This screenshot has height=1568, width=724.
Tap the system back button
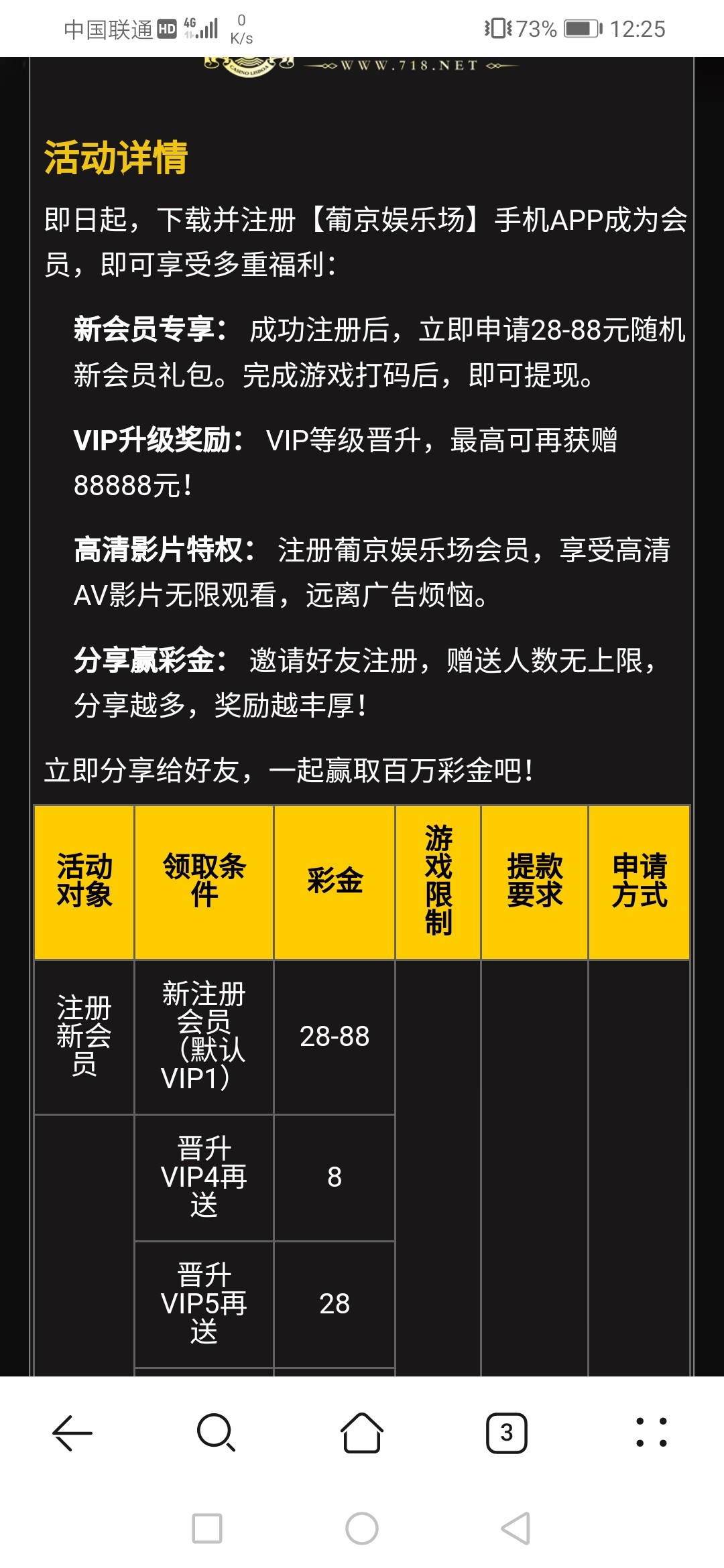[516, 1528]
